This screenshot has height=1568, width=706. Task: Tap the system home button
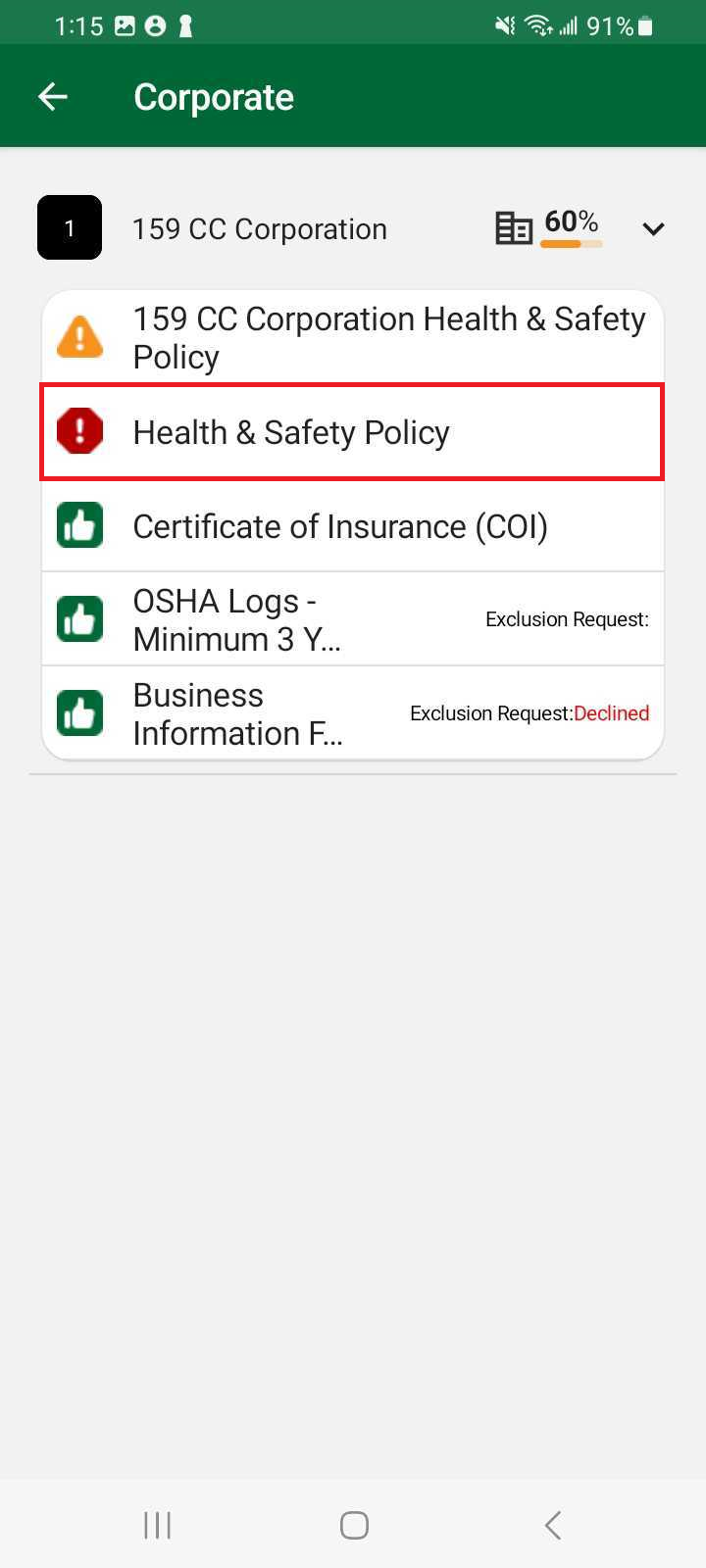[353, 1525]
